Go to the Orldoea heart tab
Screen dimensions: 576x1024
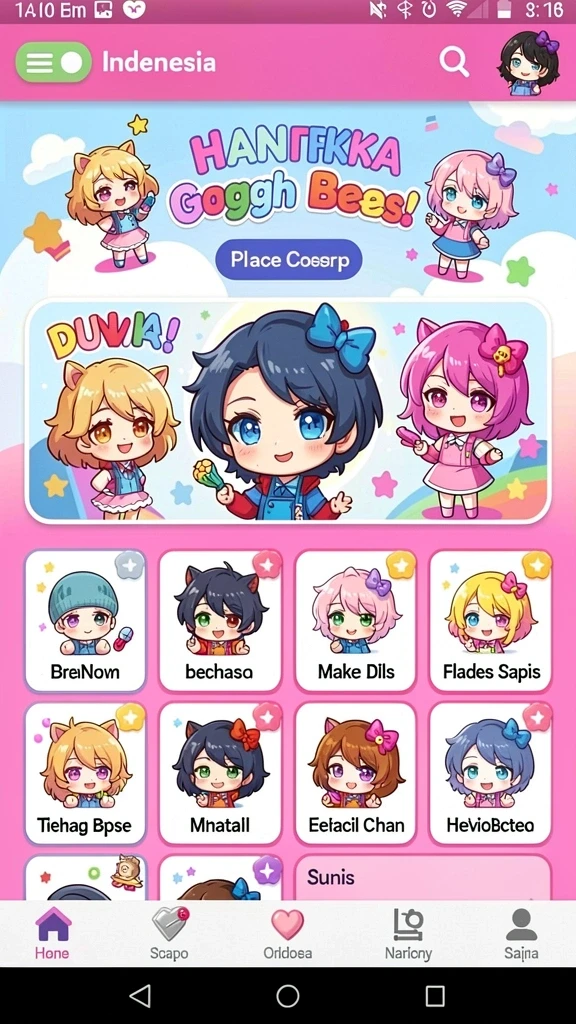tap(287, 934)
